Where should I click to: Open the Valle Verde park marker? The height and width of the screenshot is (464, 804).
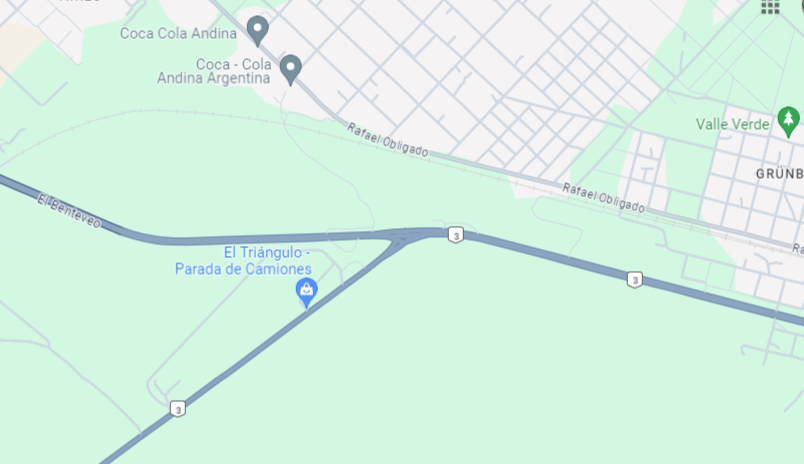coord(789,122)
